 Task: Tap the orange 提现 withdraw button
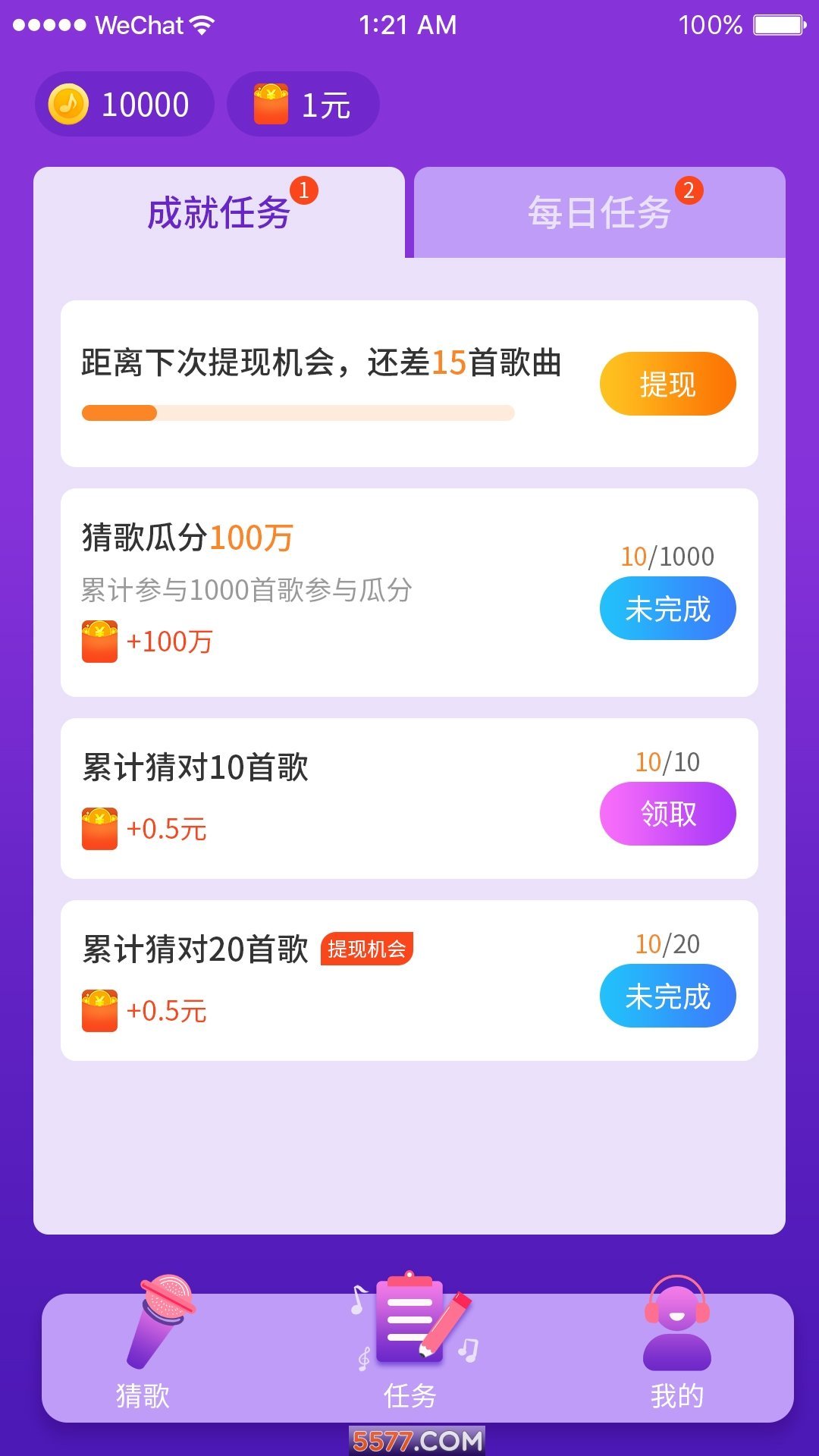click(x=667, y=384)
